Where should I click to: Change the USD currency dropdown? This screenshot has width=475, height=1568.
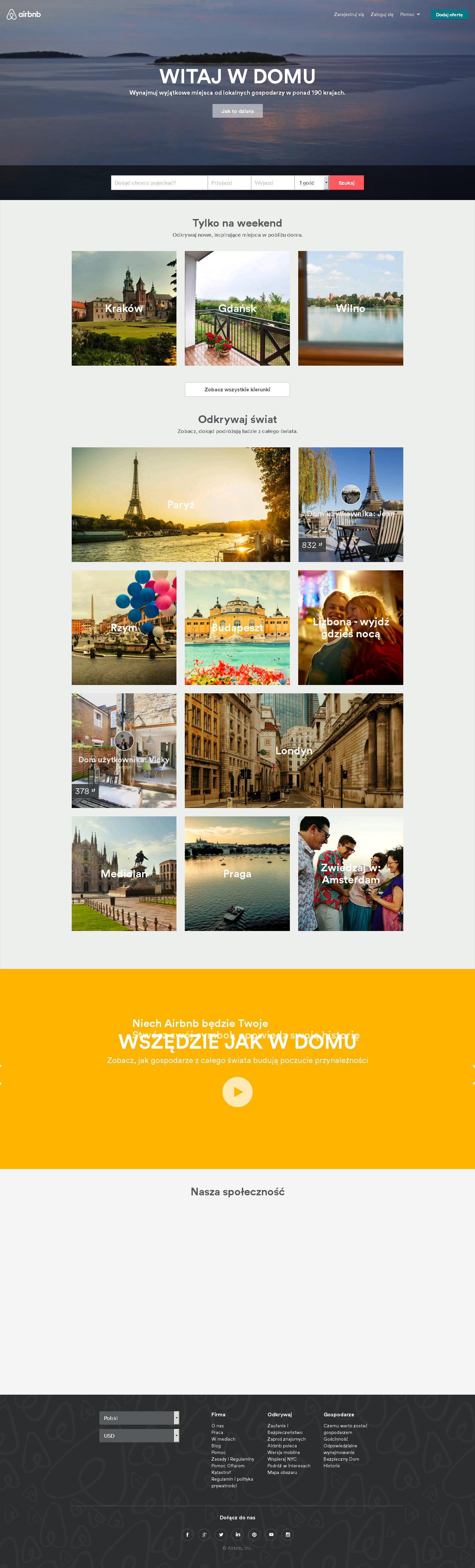(139, 1435)
